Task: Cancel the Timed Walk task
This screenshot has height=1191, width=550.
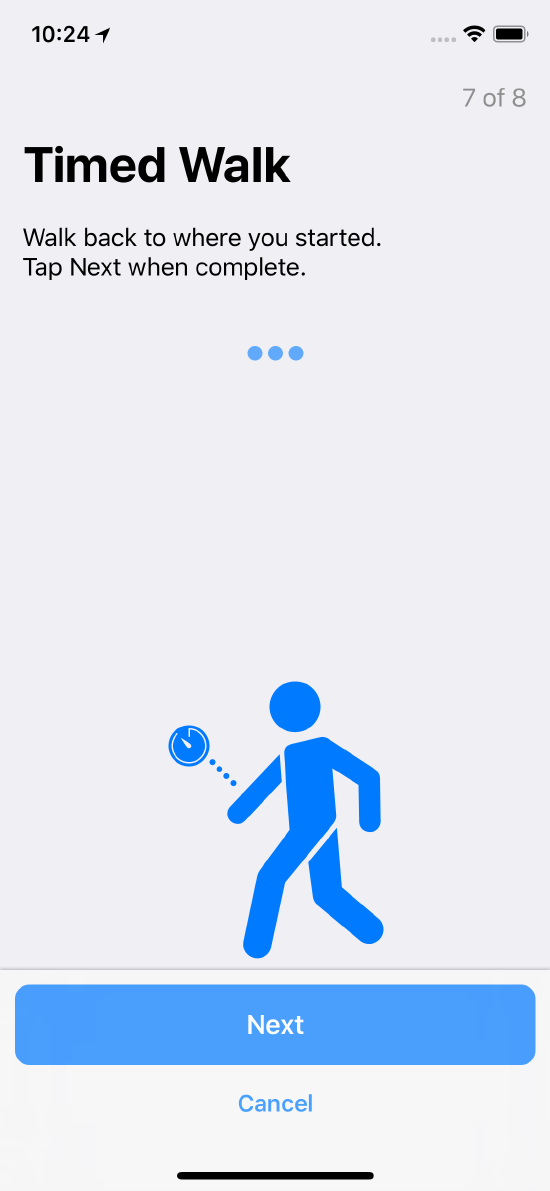Action: [x=275, y=1103]
